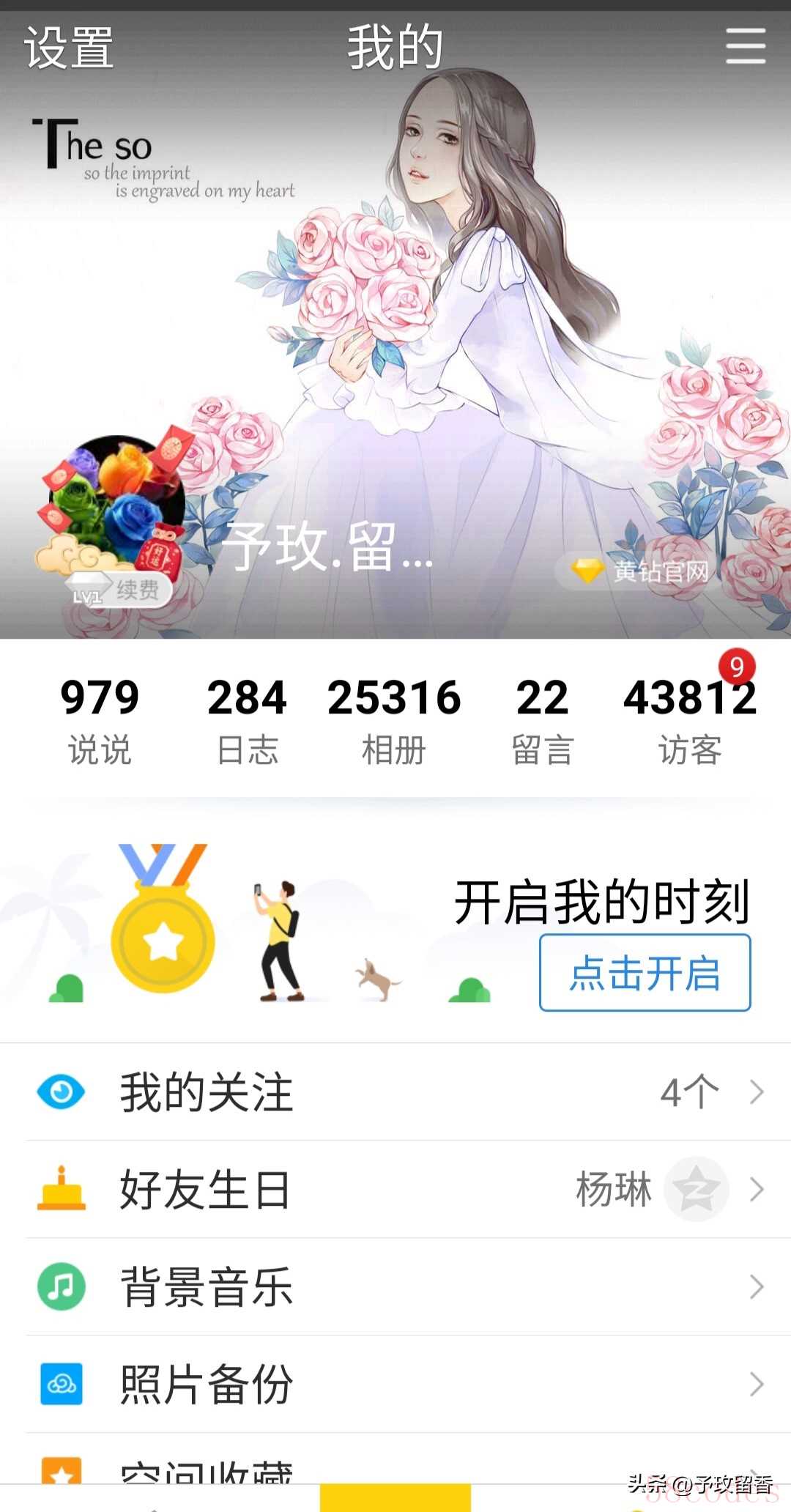Open 设置 settings in the top bar

[70, 48]
